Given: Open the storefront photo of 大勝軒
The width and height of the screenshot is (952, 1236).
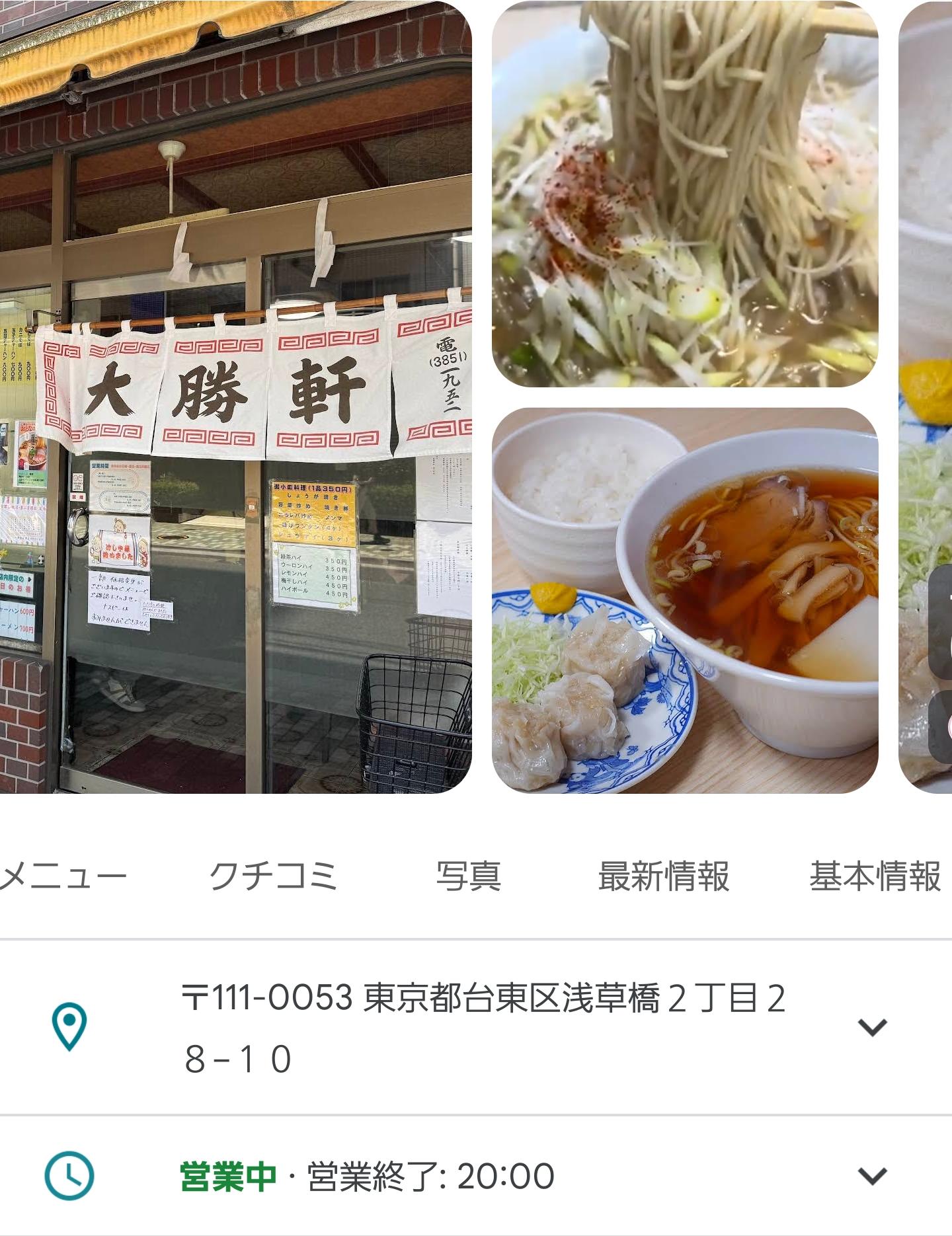Looking at the screenshot, I should tap(235, 397).
